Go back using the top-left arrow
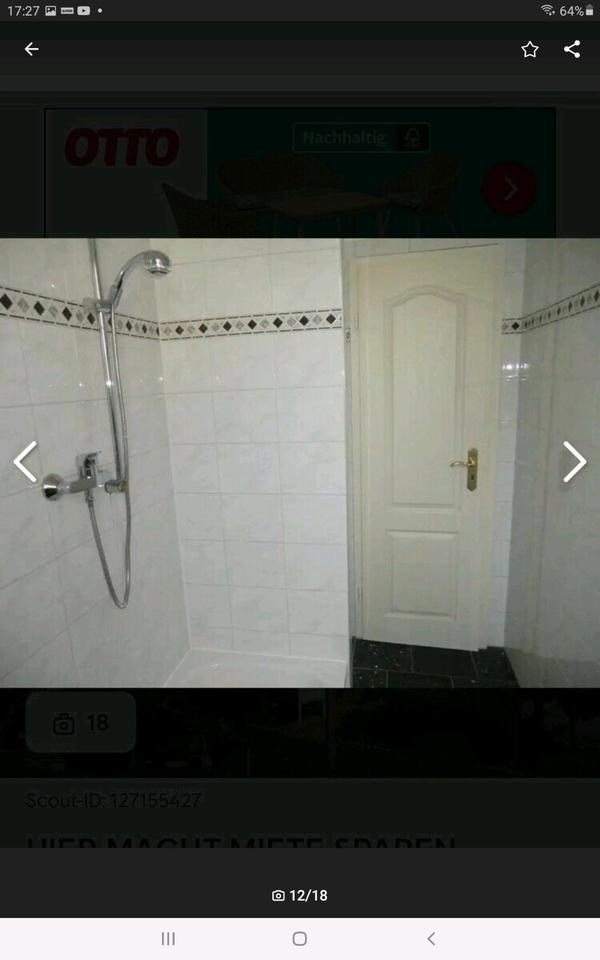Image resolution: width=600 pixels, height=960 pixels. tap(32, 49)
